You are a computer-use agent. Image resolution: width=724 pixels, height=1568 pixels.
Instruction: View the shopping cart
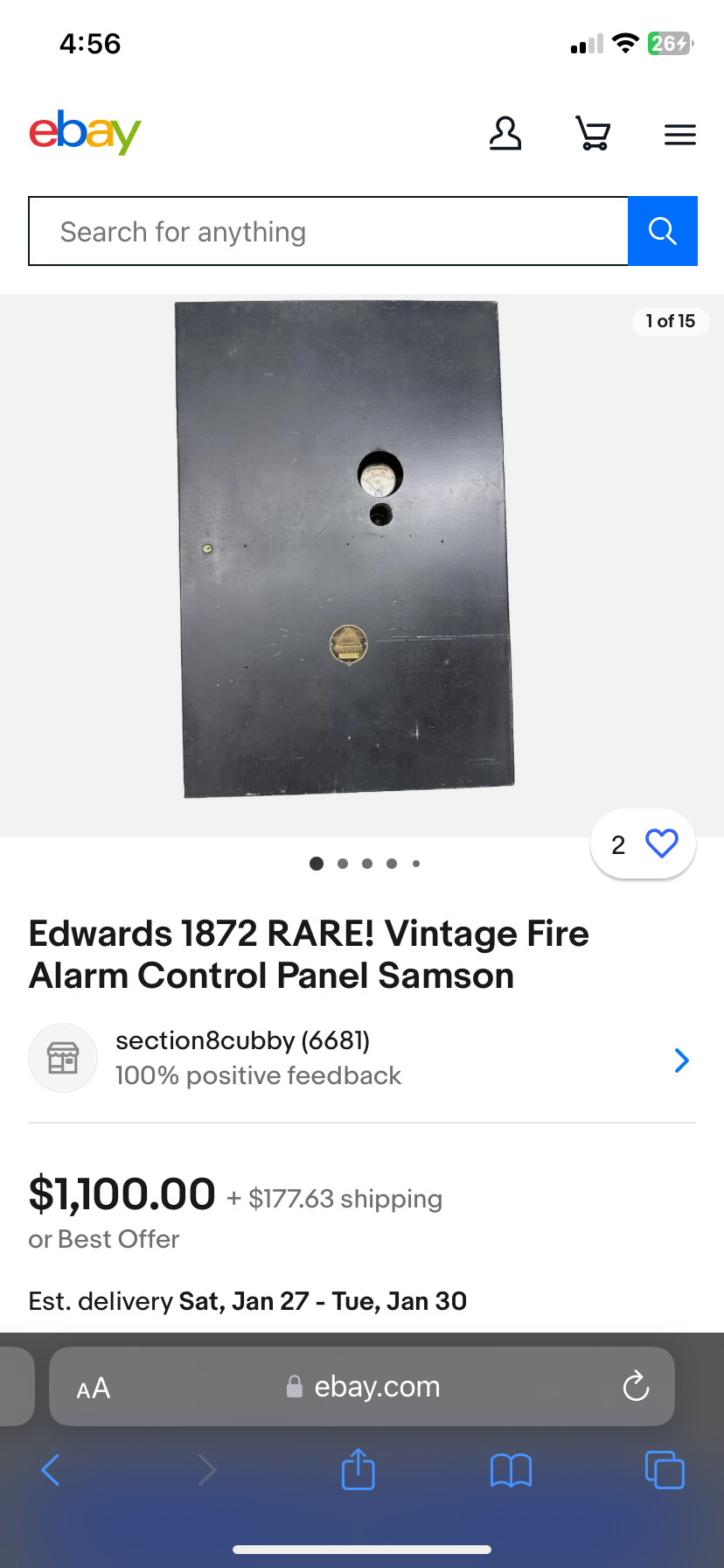tap(593, 134)
